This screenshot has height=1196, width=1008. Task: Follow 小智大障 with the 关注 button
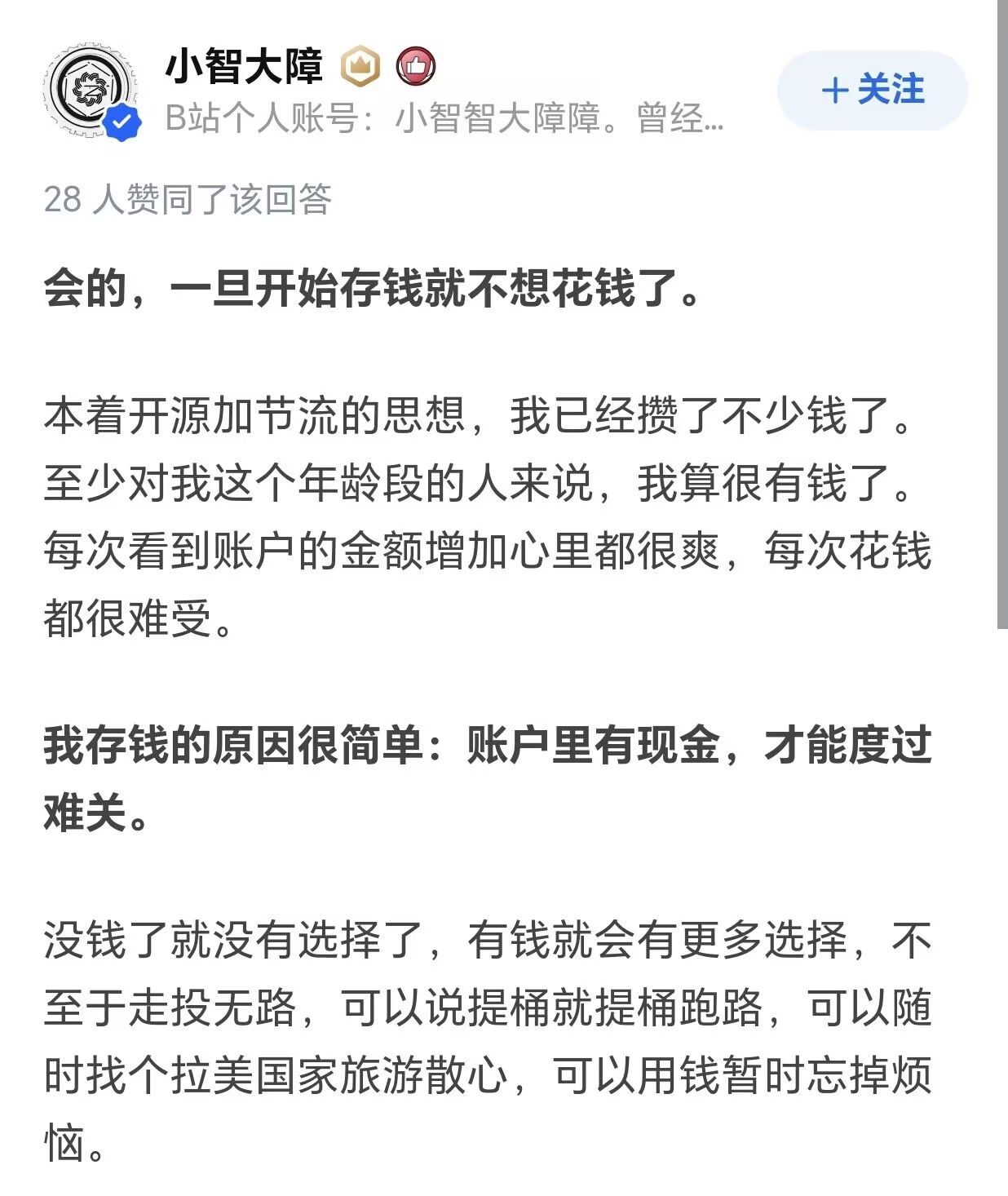tap(872, 90)
